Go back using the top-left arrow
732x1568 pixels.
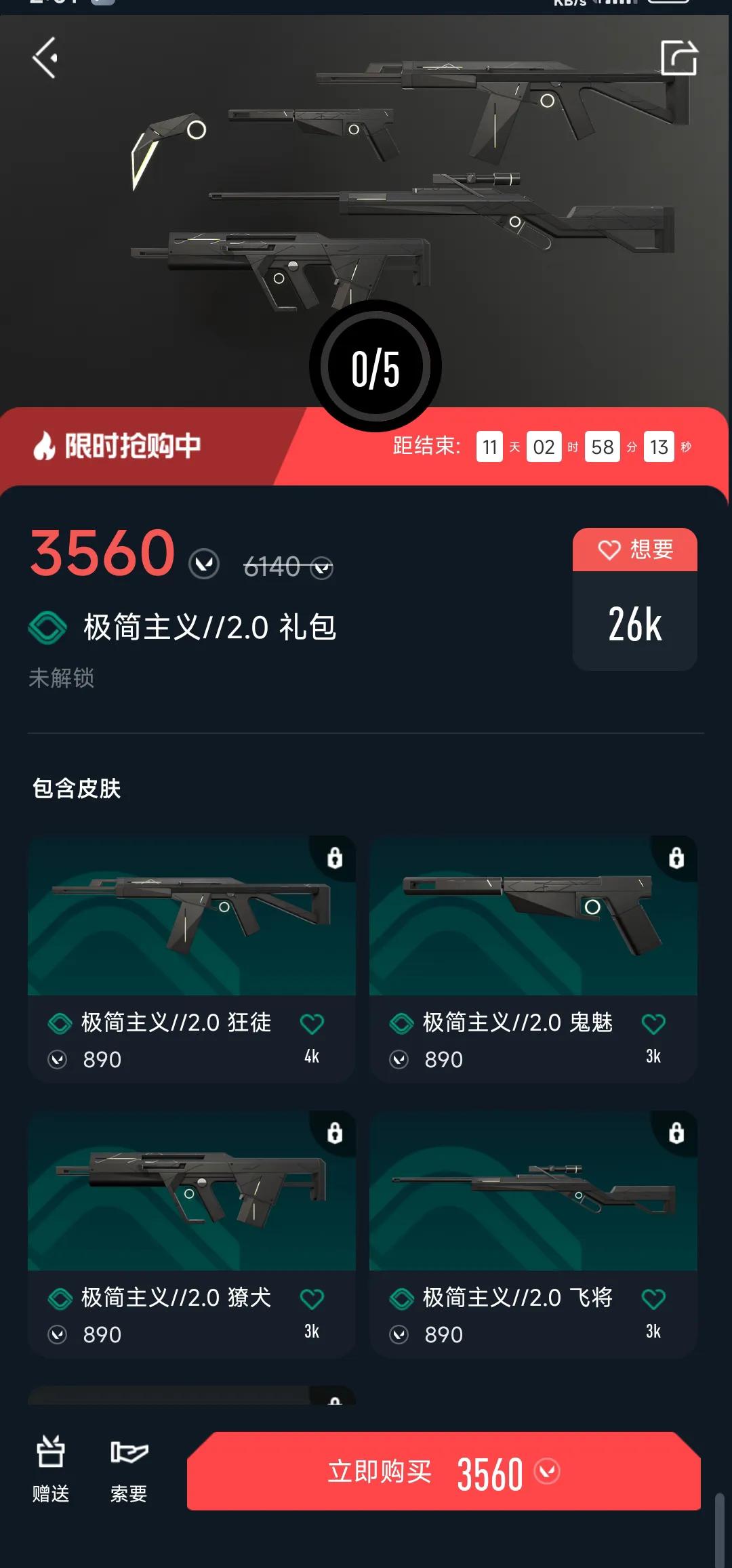point(45,58)
